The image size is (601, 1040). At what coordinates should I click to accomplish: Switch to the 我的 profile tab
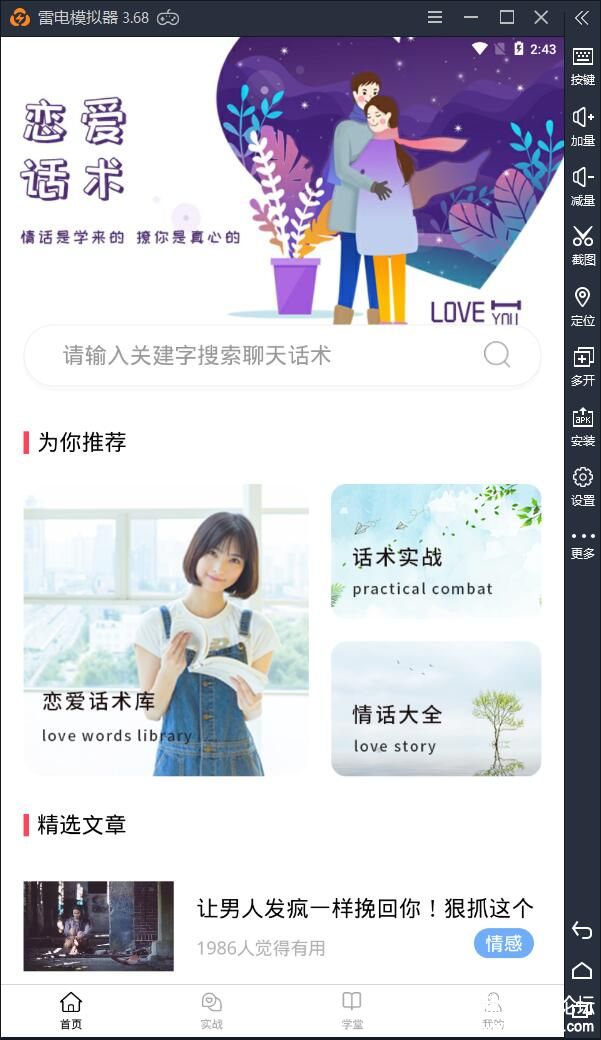492,1010
